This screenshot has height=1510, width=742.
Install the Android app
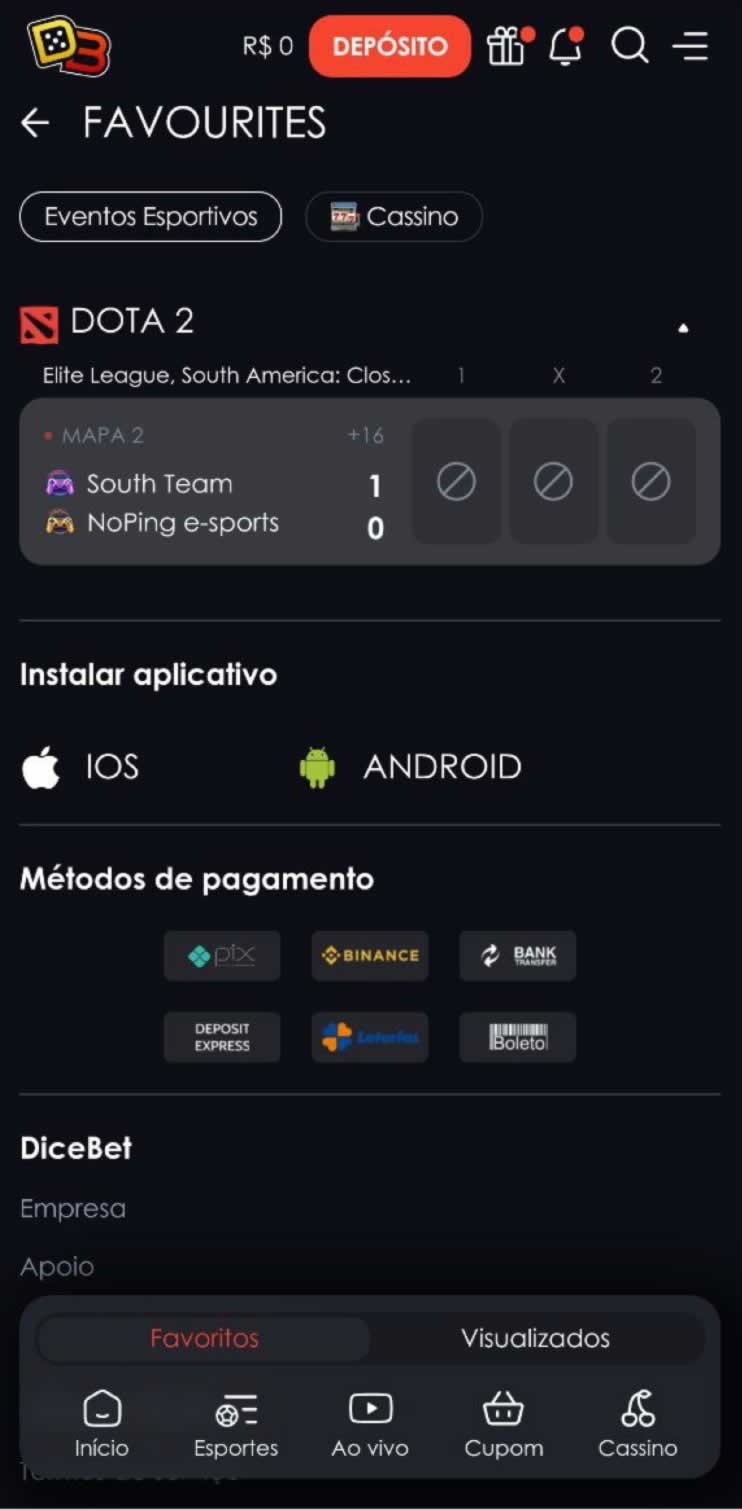[x=410, y=767]
